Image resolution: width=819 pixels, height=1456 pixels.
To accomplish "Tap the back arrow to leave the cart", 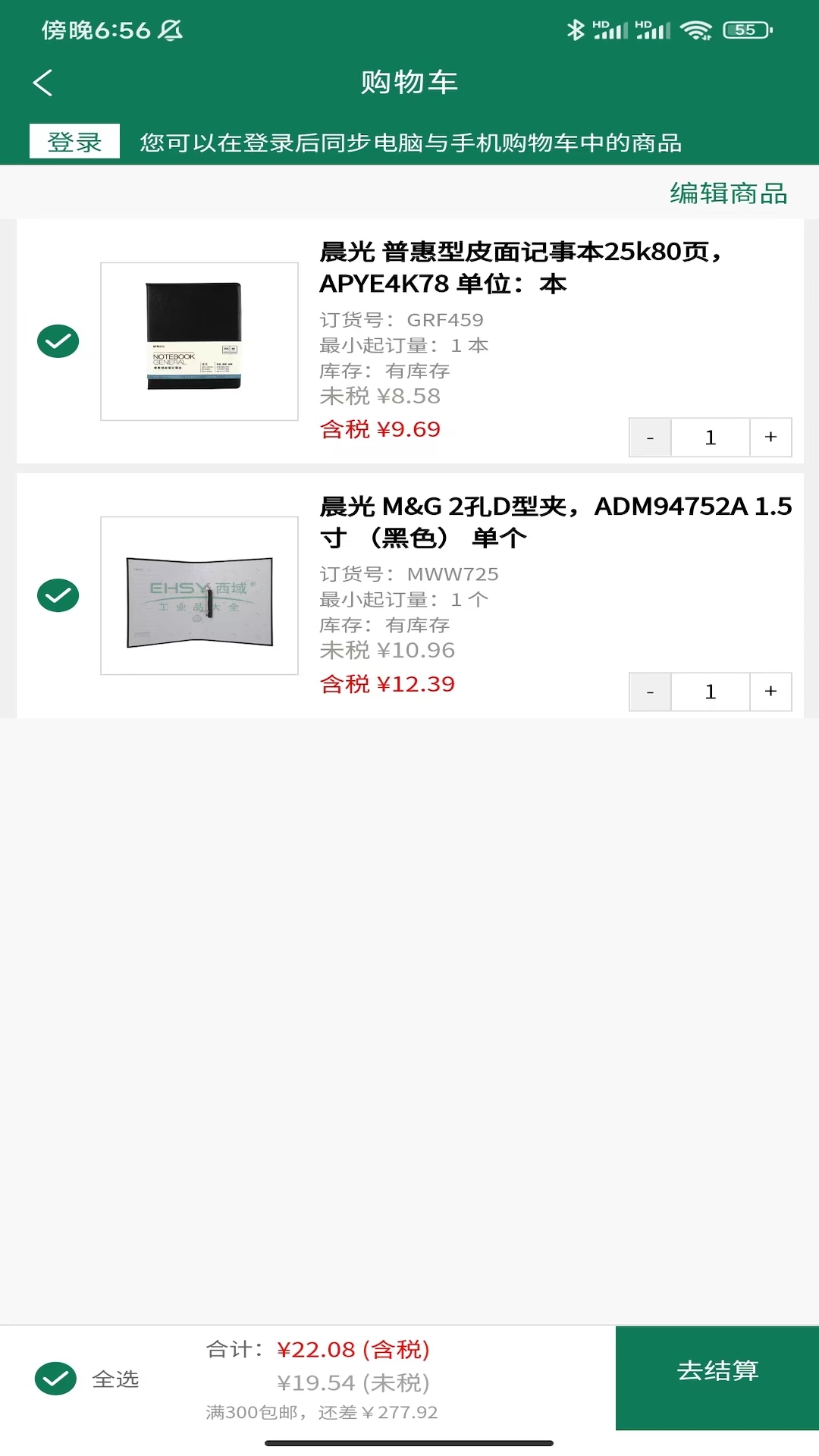I will [x=43, y=82].
